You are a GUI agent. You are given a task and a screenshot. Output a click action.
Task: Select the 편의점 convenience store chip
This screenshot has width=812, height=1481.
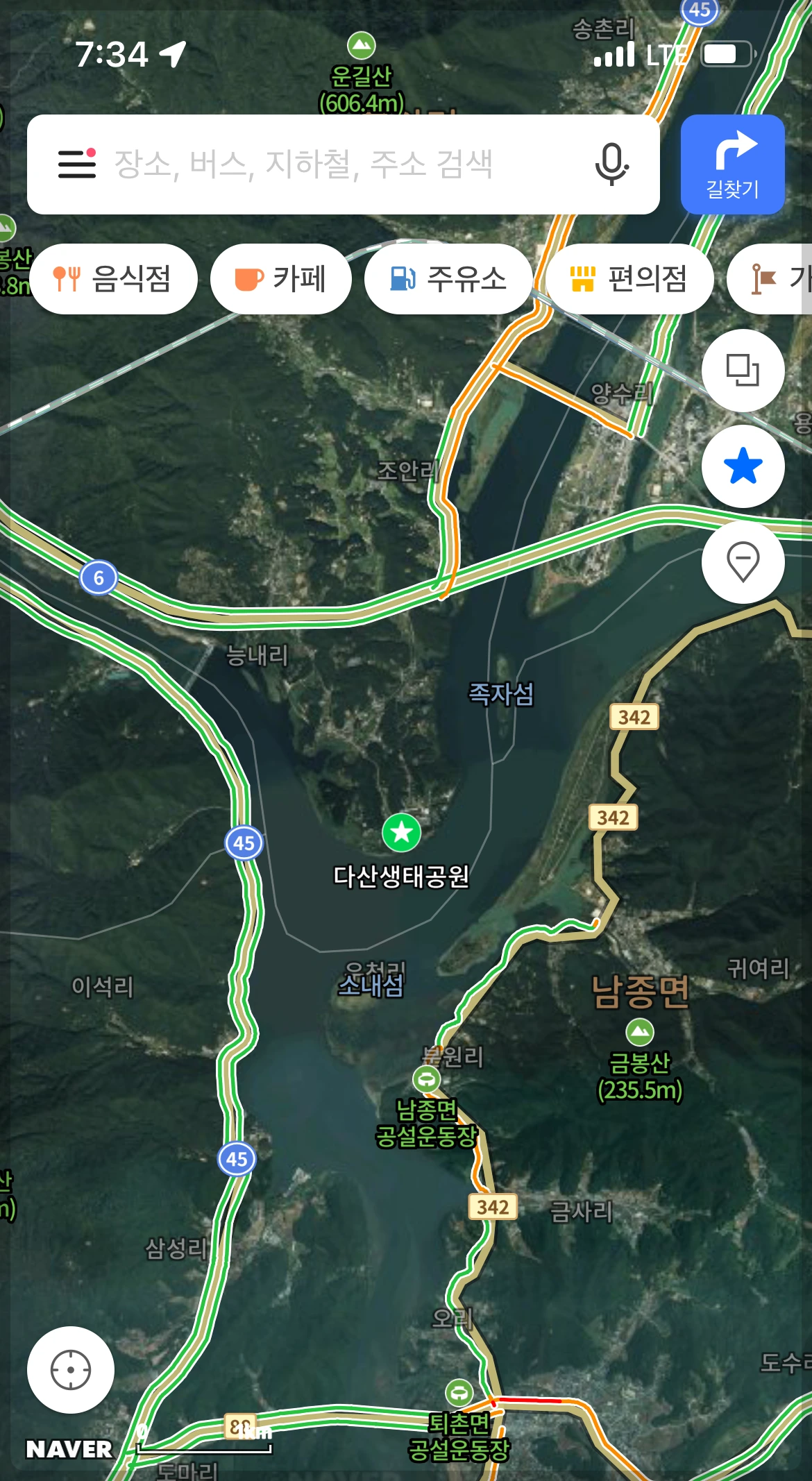coord(629,279)
